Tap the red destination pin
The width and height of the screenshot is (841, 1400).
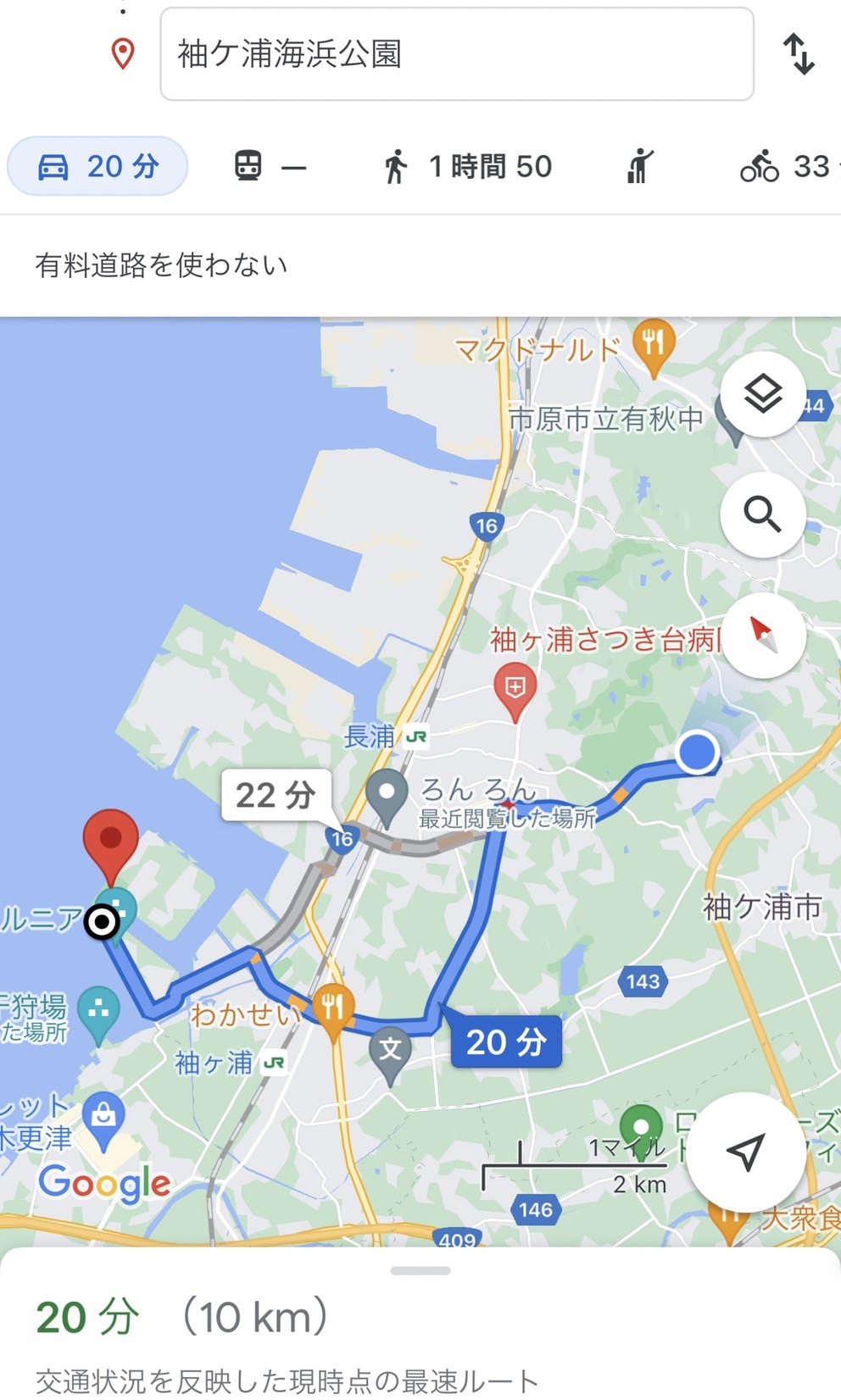click(x=110, y=842)
